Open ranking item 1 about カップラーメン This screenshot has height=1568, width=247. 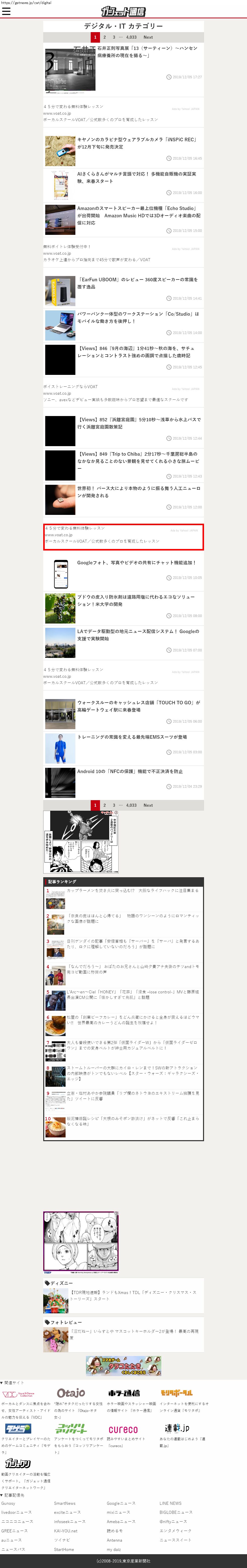coord(132,891)
